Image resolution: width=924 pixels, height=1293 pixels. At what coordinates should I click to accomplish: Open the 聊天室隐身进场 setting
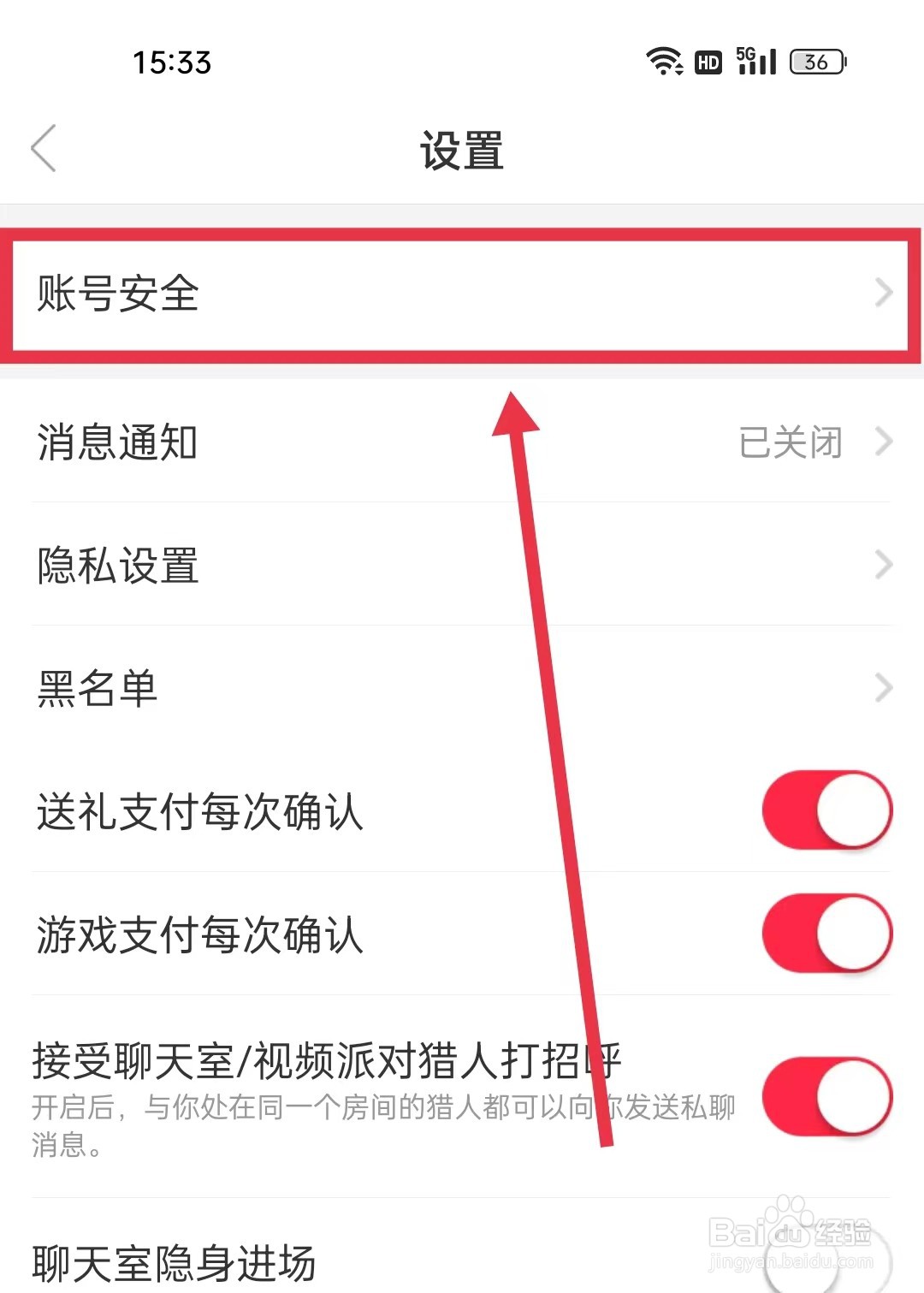(171, 1258)
